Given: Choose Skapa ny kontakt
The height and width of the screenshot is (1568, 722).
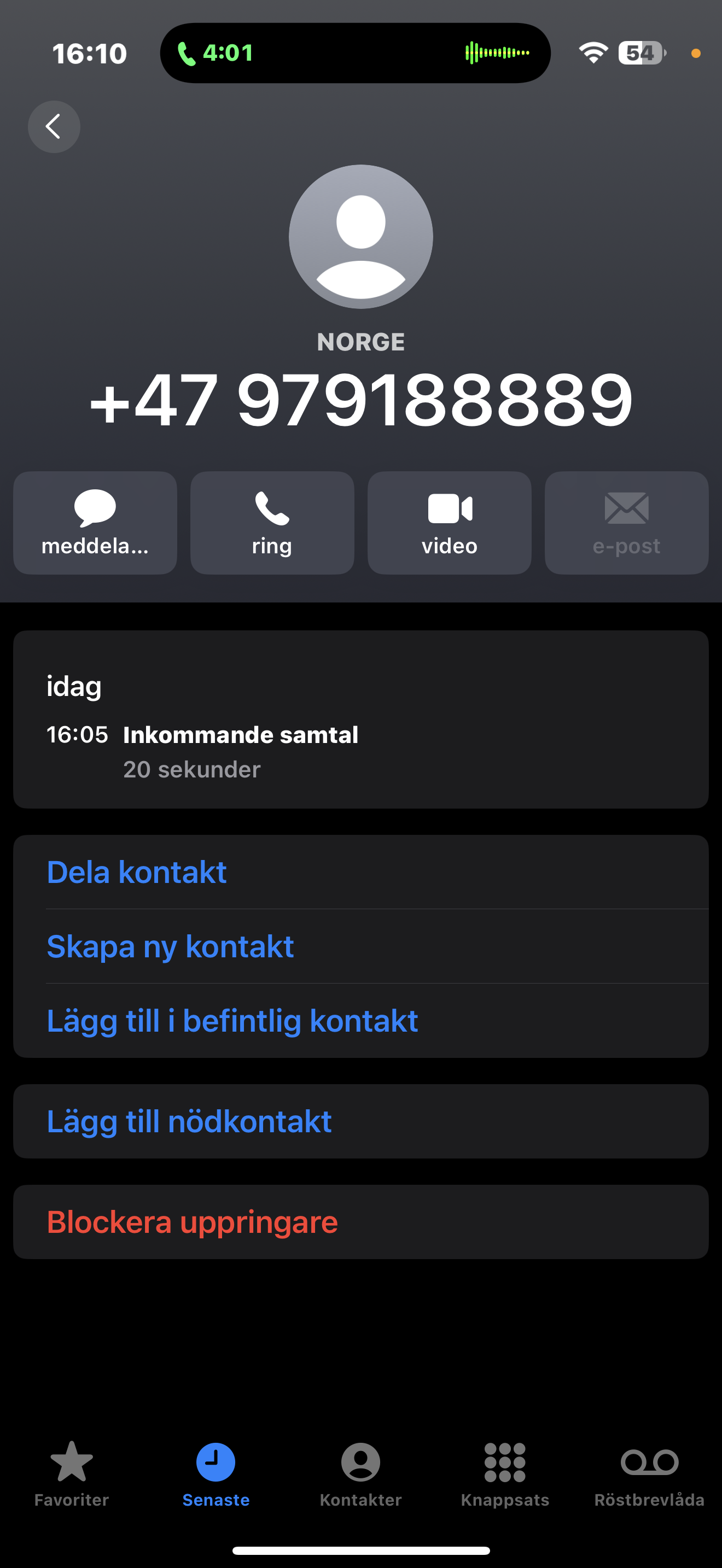Looking at the screenshot, I should click(x=361, y=946).
